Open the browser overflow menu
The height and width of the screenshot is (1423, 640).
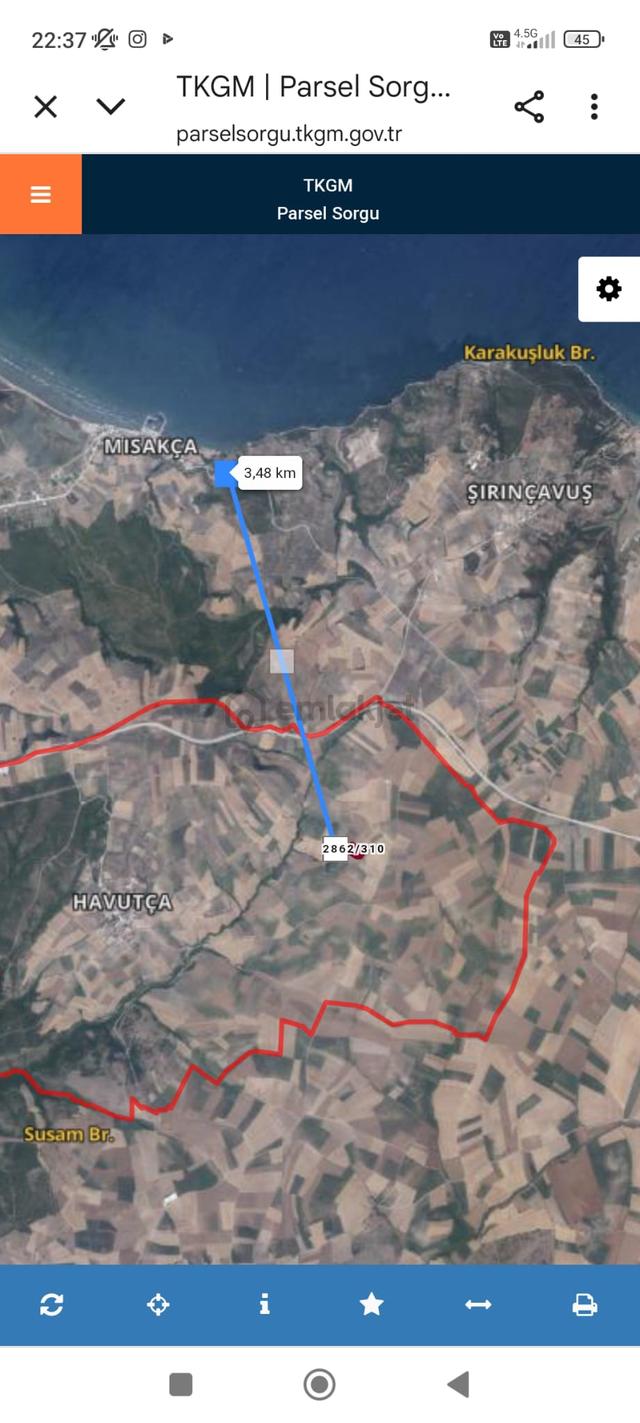(x=594, y=106)
